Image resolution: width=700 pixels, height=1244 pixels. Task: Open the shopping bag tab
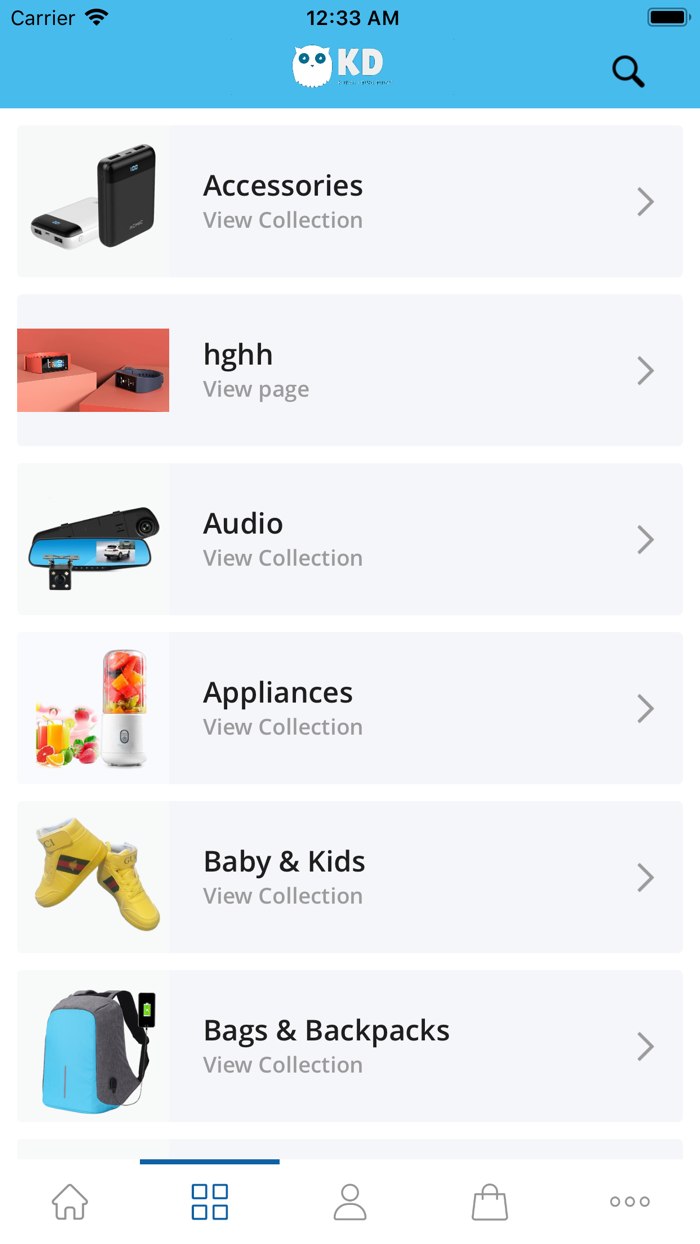[490, 1201]
